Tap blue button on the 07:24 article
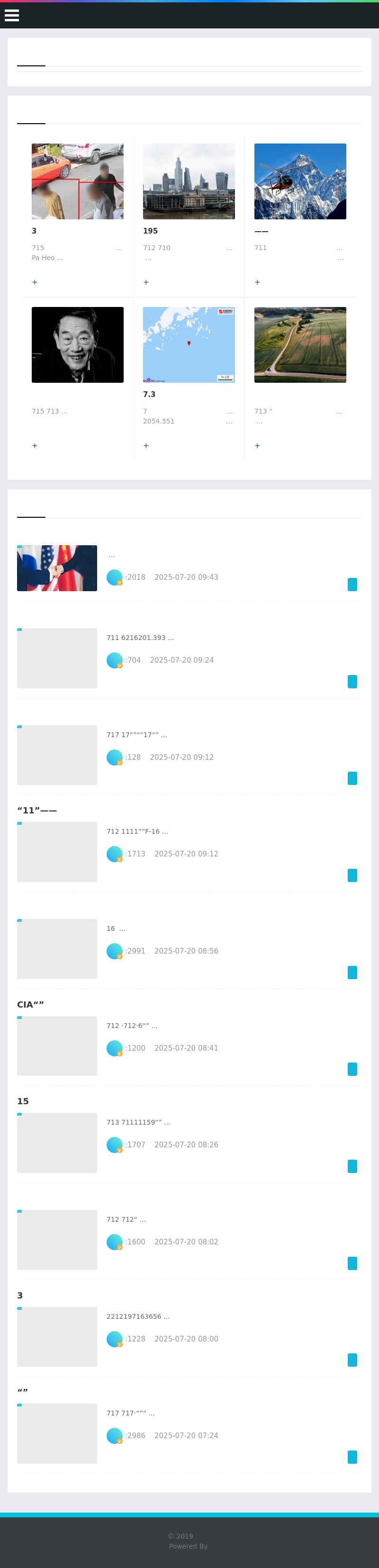Screen dimensions: 379x1568 352,1457
